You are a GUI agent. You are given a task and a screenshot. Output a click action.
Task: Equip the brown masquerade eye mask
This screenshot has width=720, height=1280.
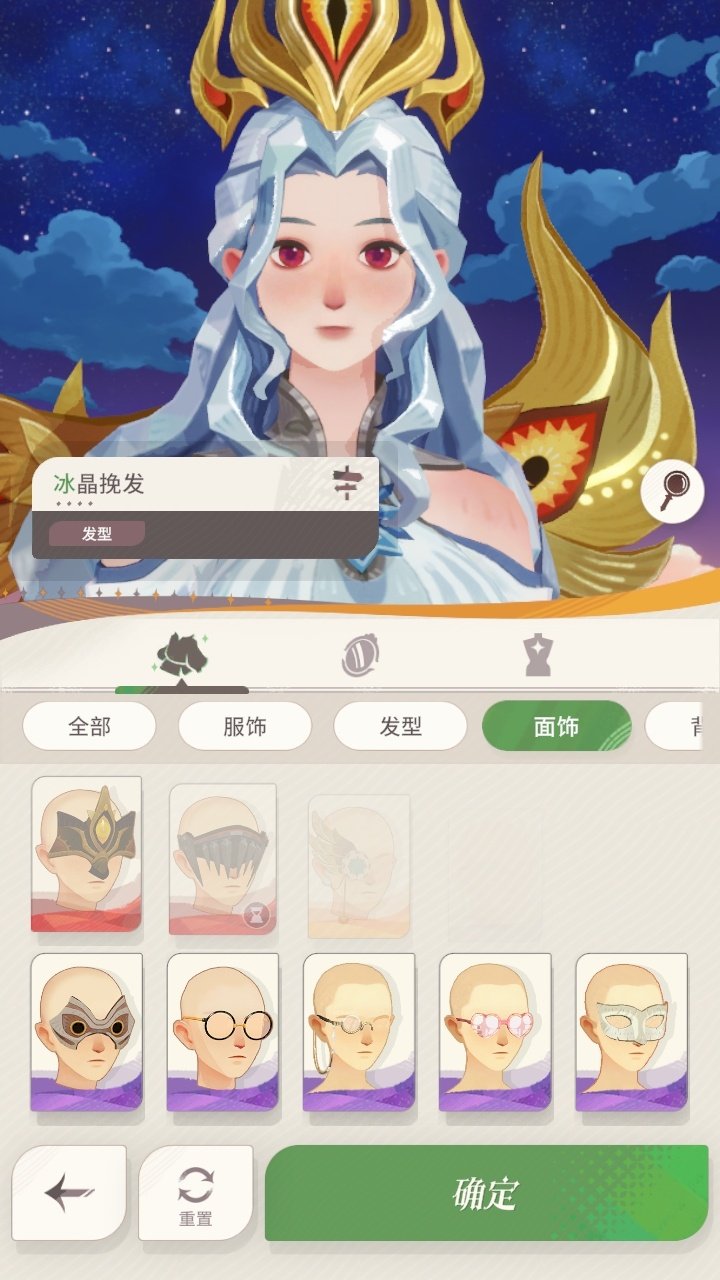coord(87,1031)
